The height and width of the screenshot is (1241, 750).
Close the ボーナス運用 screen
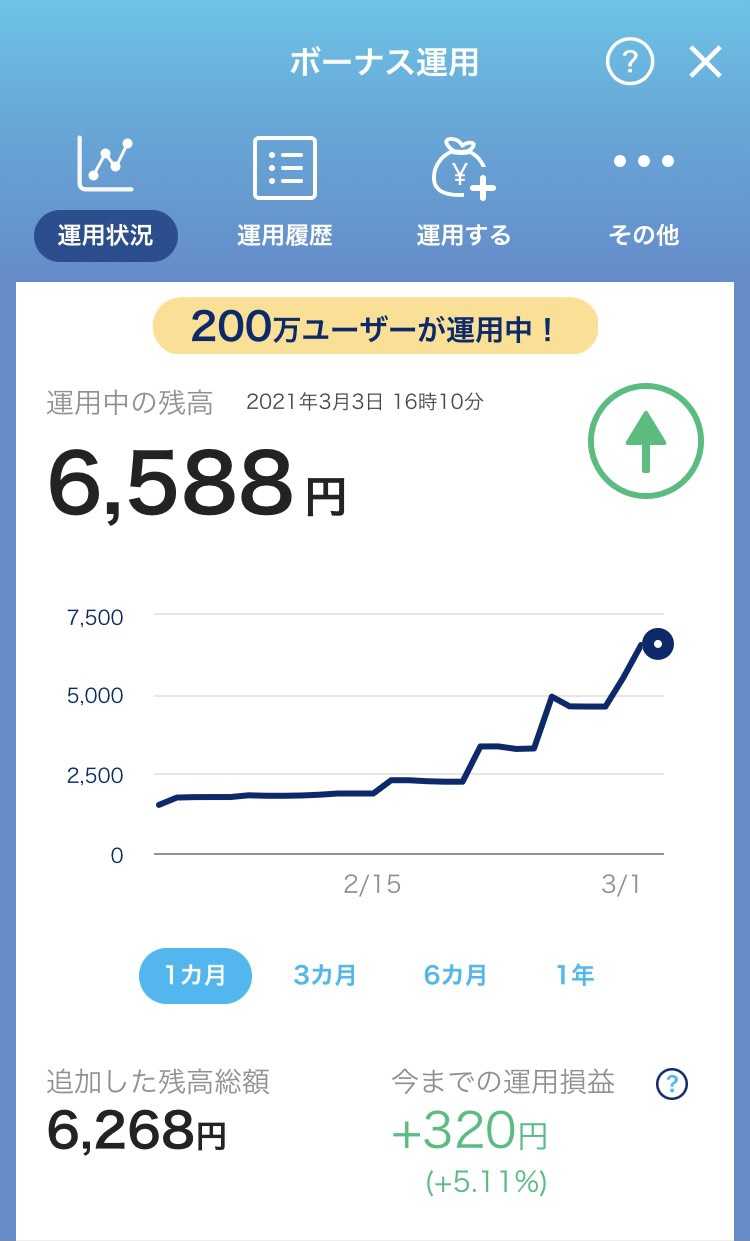[705, 63]
